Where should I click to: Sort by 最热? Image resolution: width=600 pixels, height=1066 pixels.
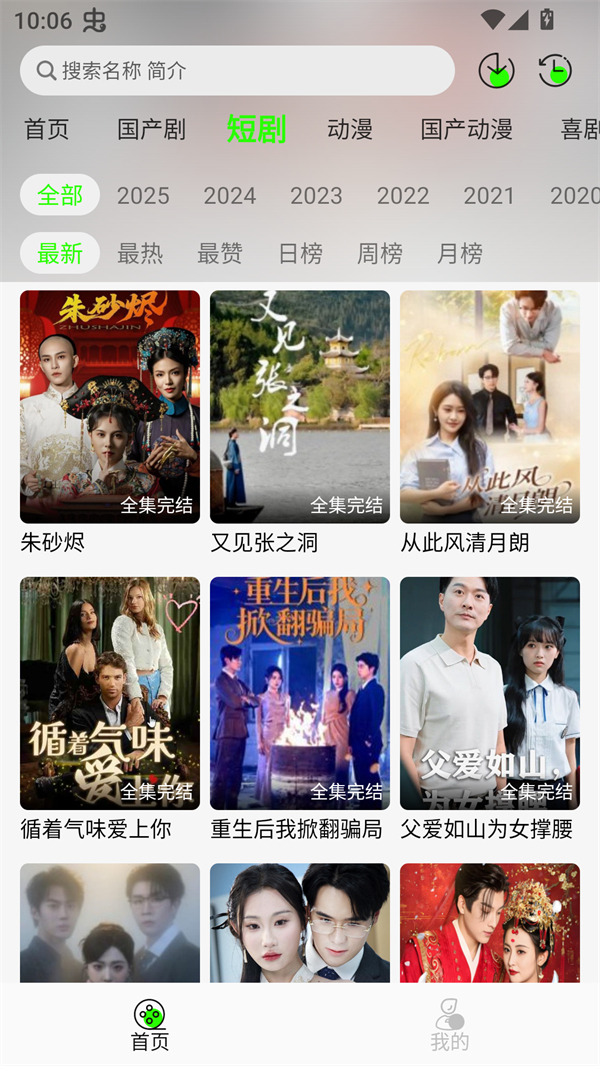(x=140, y=254)
